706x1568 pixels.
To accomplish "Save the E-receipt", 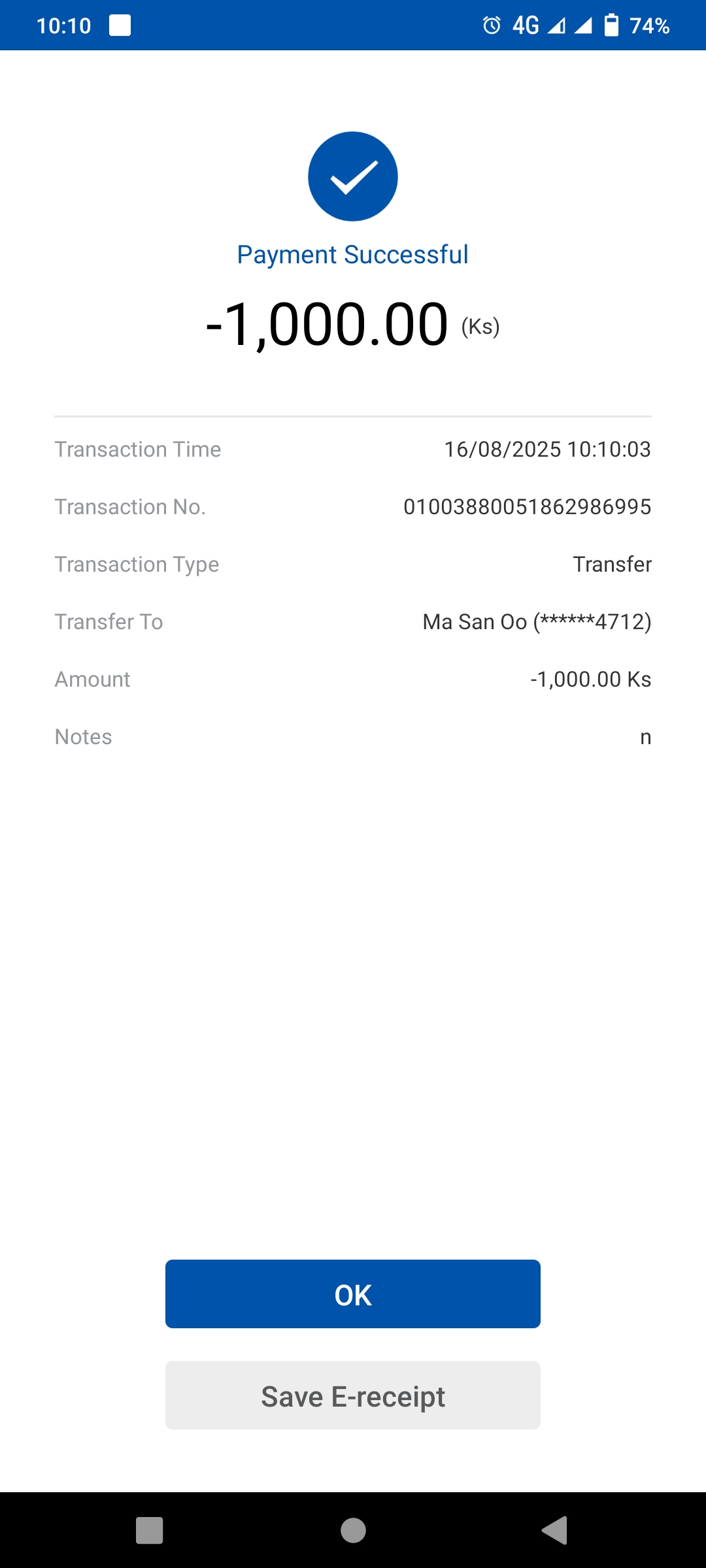I will click(x=353, y=1396).
